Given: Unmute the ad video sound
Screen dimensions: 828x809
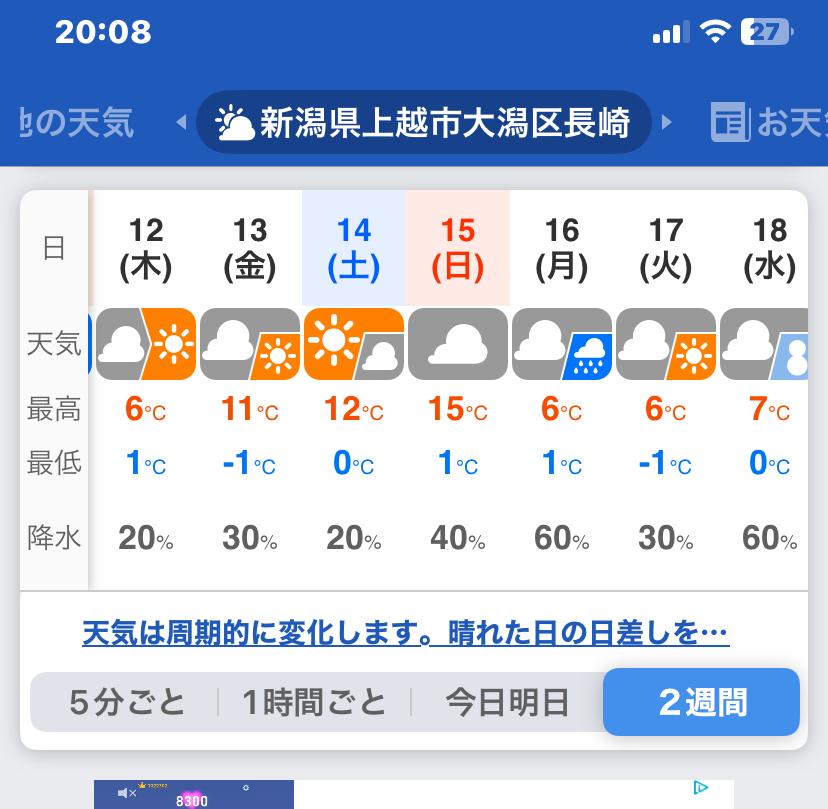Looking at the screenshot, I should pyautogui.click(x=128, y=793).
